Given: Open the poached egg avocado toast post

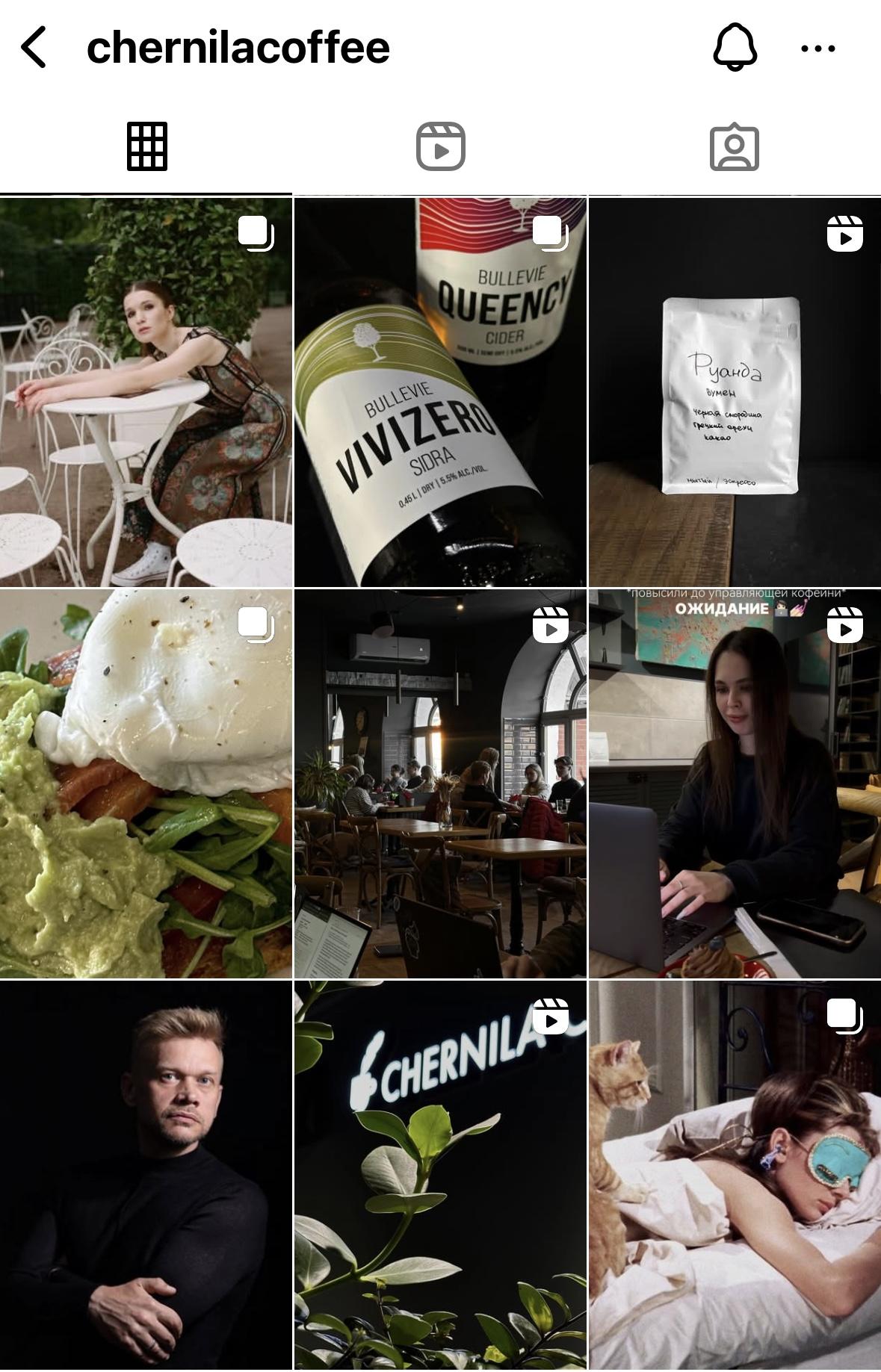Looking at the screenshot, I should point(146,783).
